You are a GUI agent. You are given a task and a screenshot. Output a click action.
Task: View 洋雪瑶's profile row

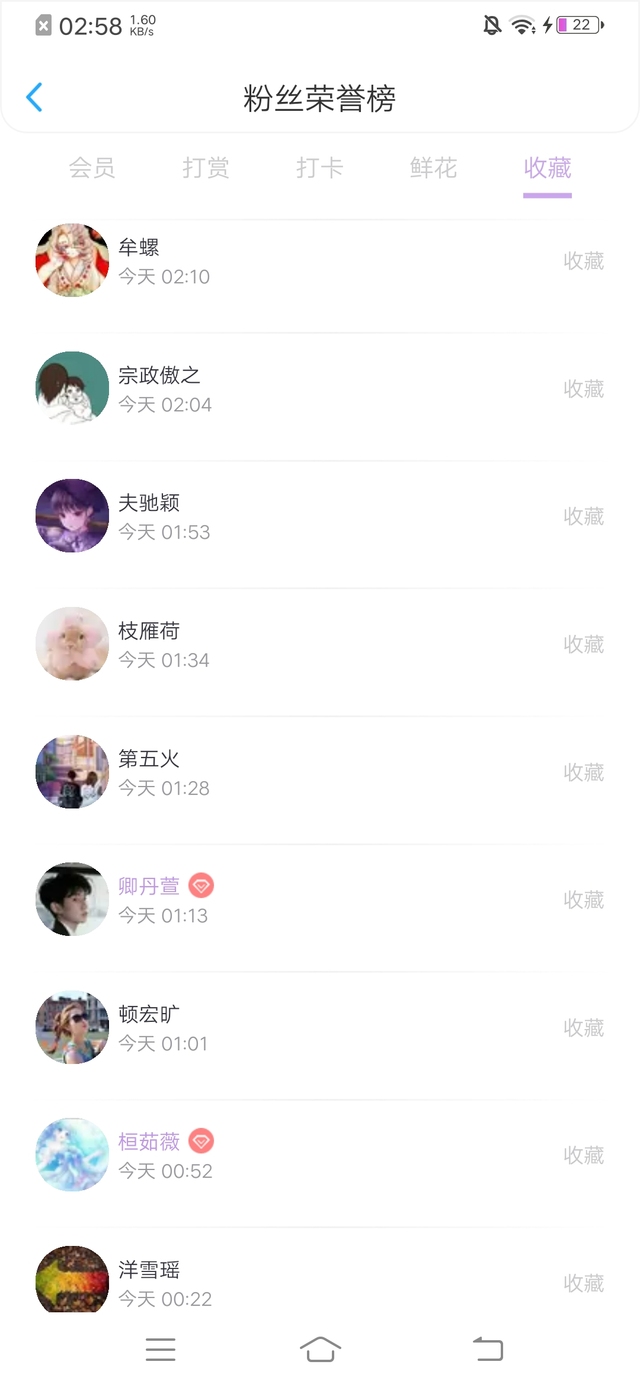[300, 1282]
